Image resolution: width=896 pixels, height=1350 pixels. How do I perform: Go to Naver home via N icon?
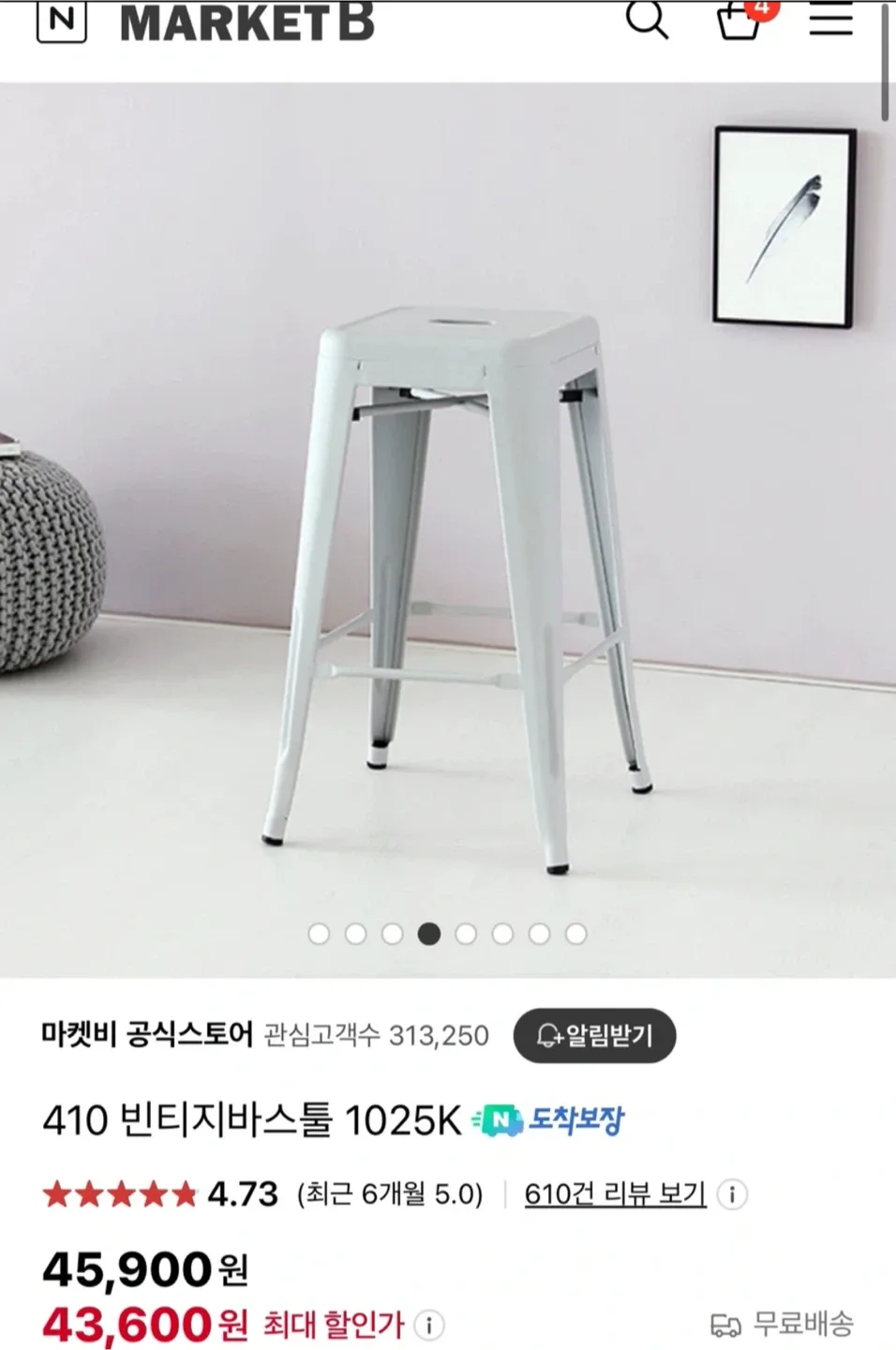(x=62, y=21)
